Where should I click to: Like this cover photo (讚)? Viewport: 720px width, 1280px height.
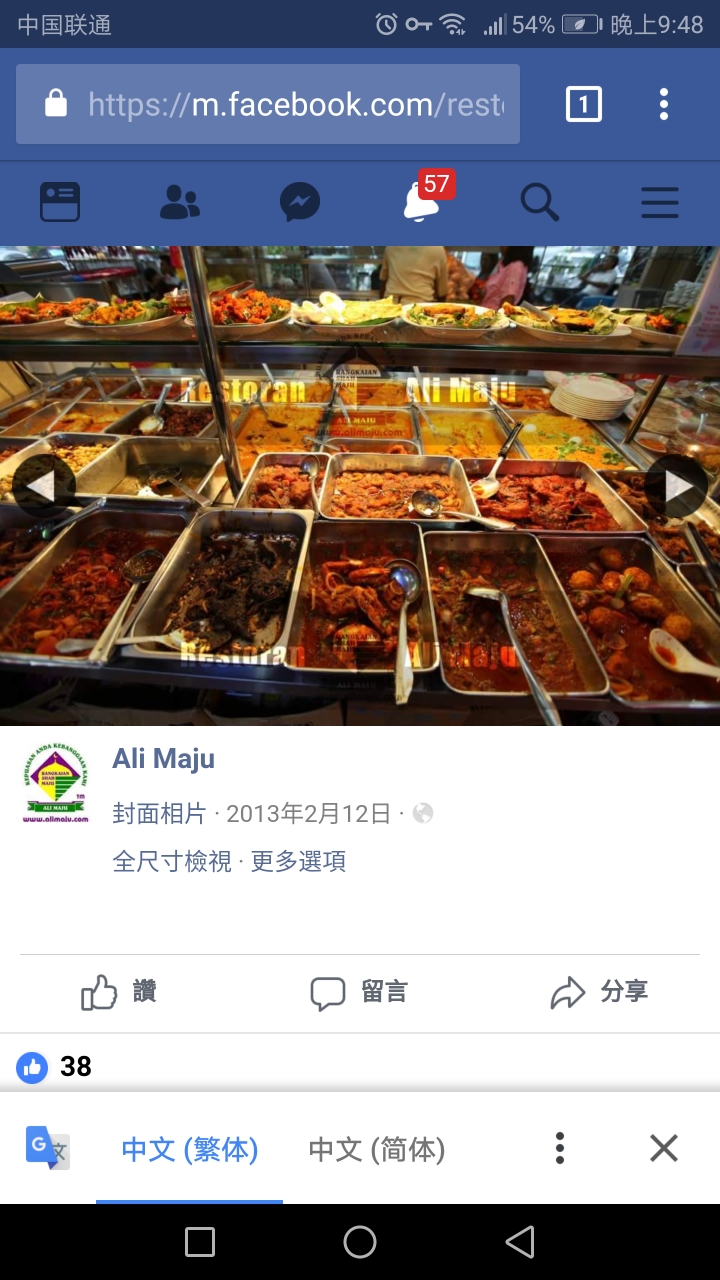[x=119, y=993]
